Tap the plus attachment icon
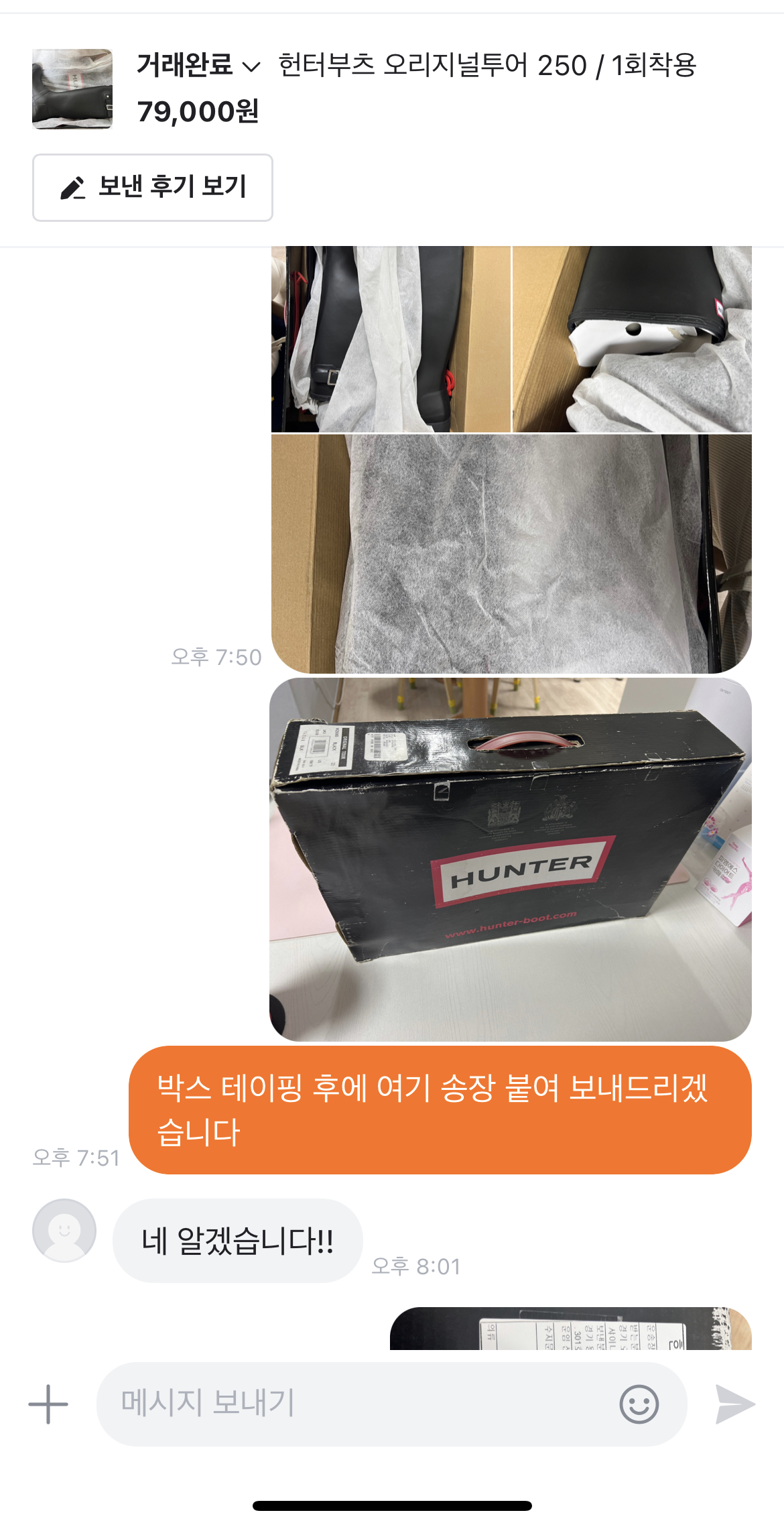 (x=48, y=1404)
